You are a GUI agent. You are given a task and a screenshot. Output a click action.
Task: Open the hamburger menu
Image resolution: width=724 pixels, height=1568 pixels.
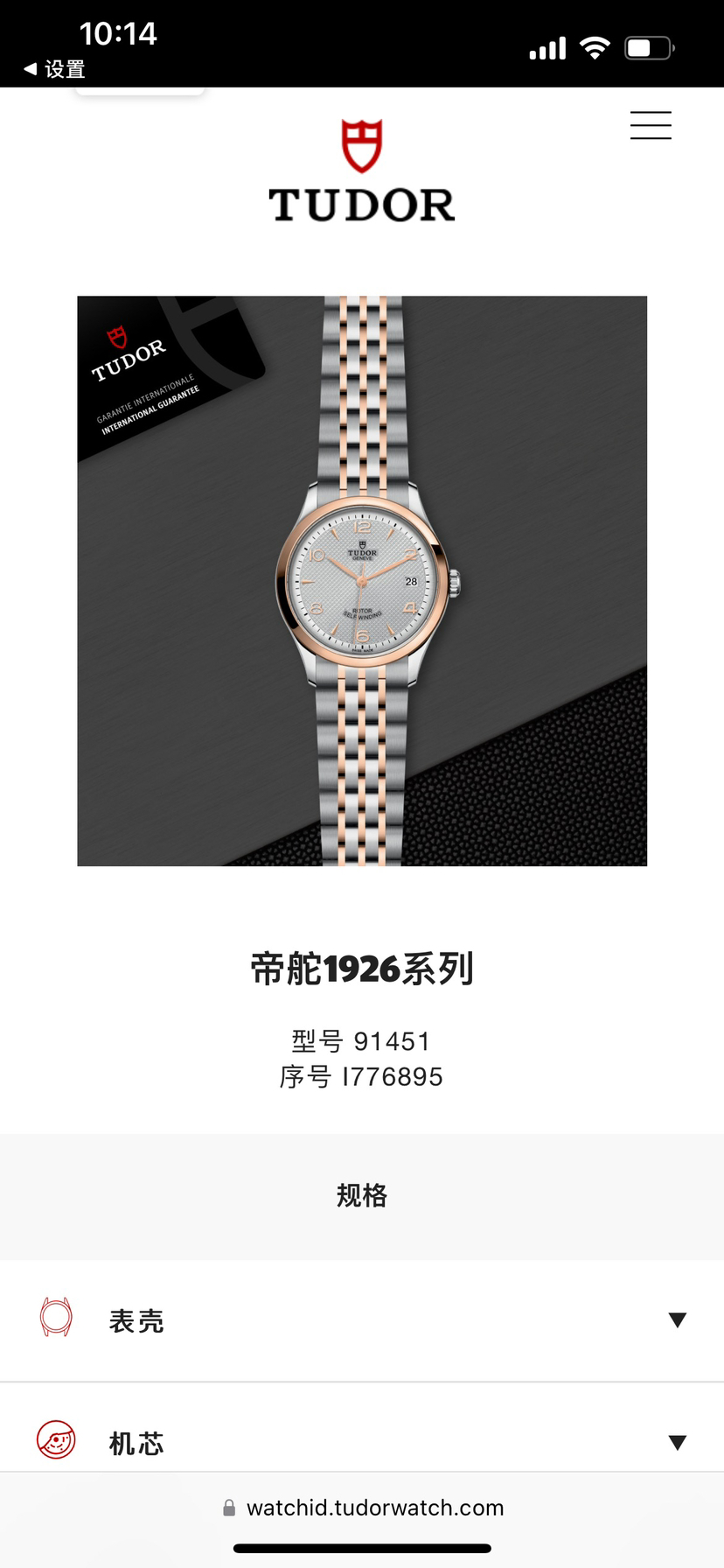[x=651, y=125]
